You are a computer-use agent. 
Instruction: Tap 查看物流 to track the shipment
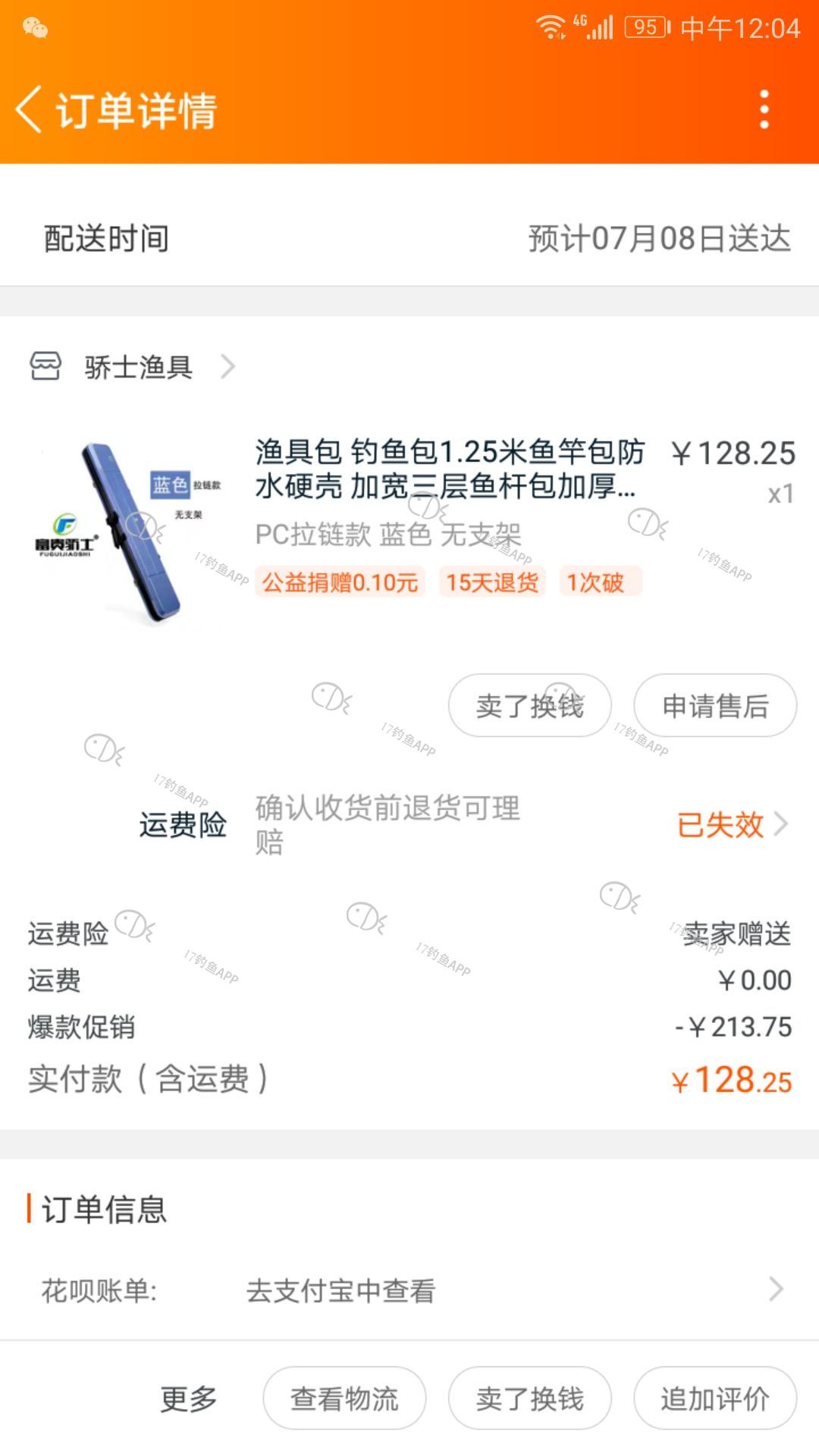pyautogui.click(x=344, y=1398)
